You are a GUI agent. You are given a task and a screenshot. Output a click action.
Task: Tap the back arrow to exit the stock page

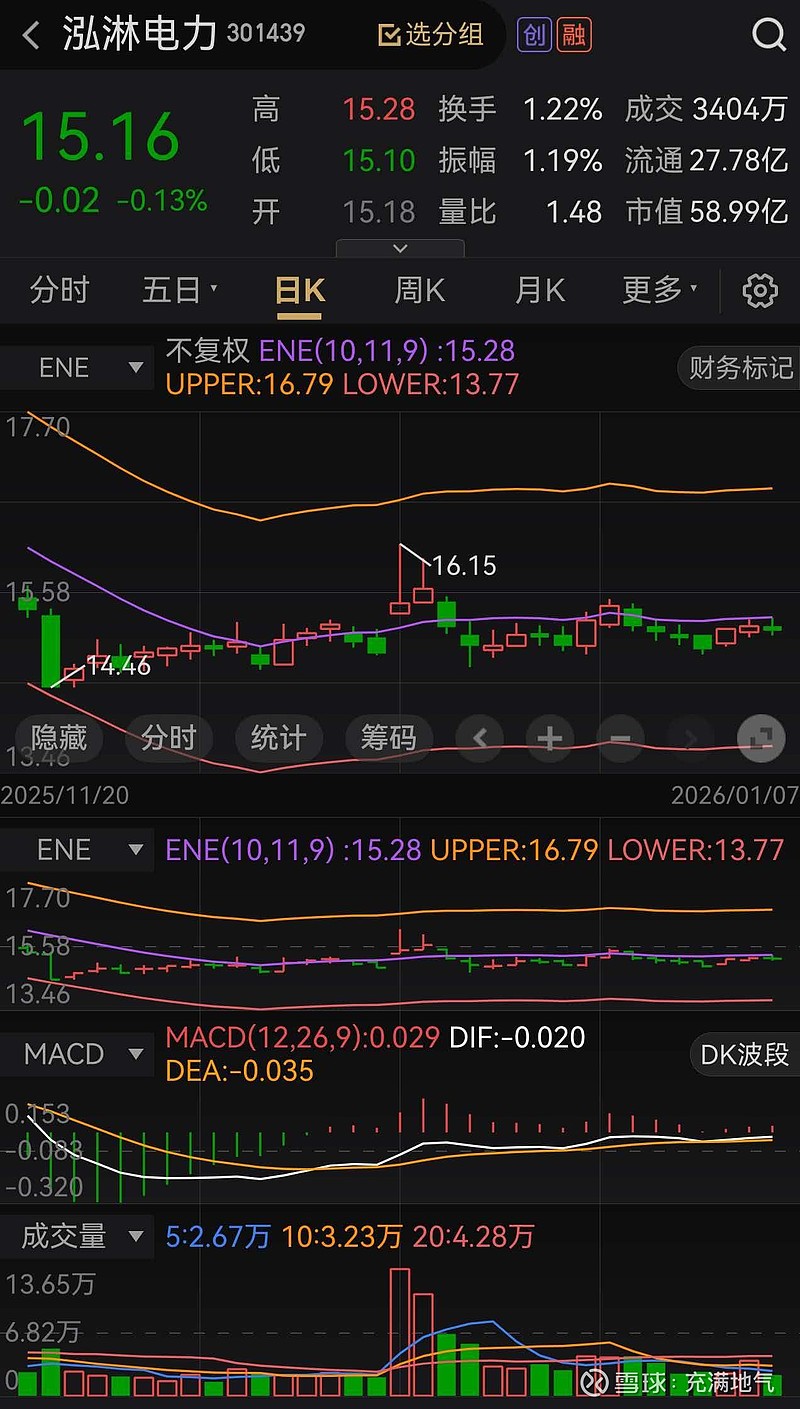click(x=30, y=34)
